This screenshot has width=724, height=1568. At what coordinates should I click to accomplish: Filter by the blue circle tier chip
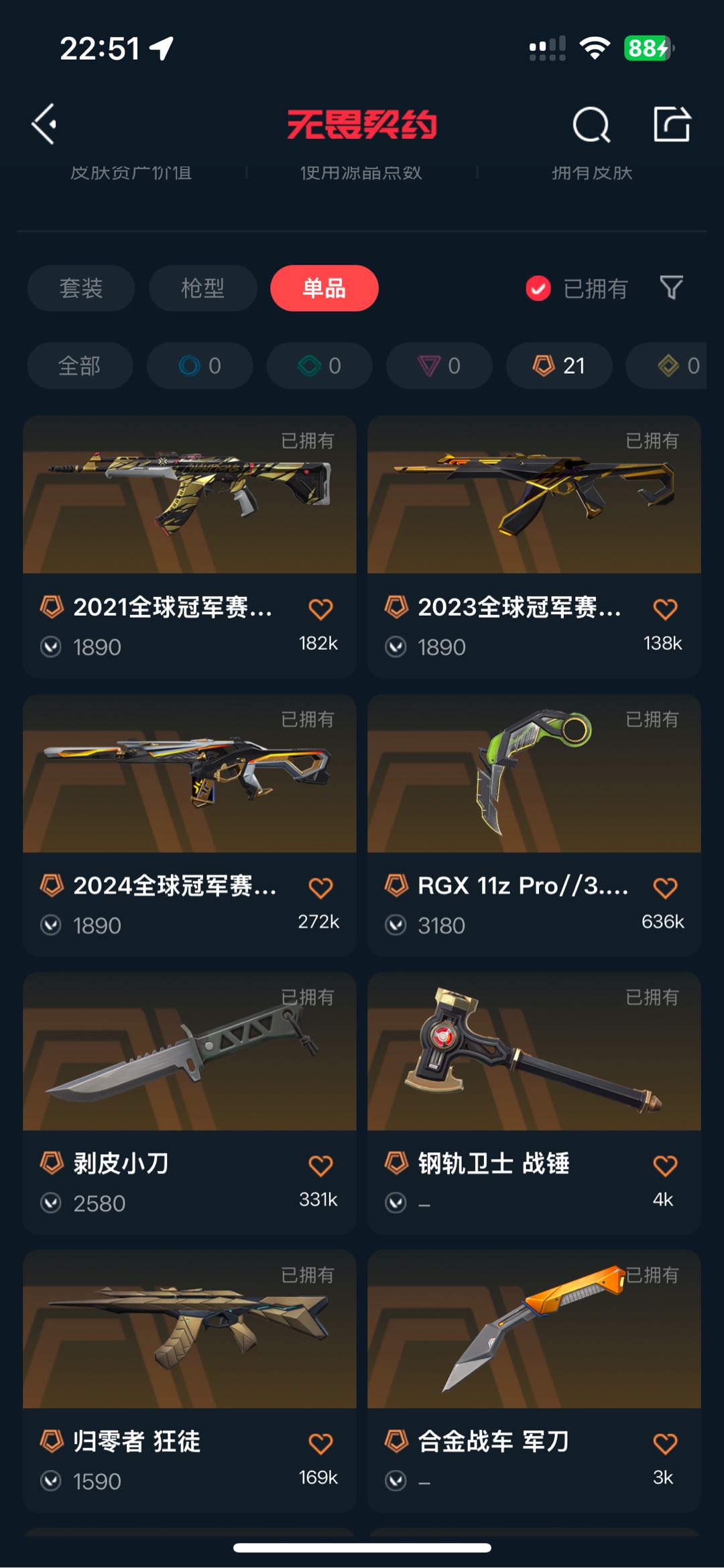coord(200,366)
